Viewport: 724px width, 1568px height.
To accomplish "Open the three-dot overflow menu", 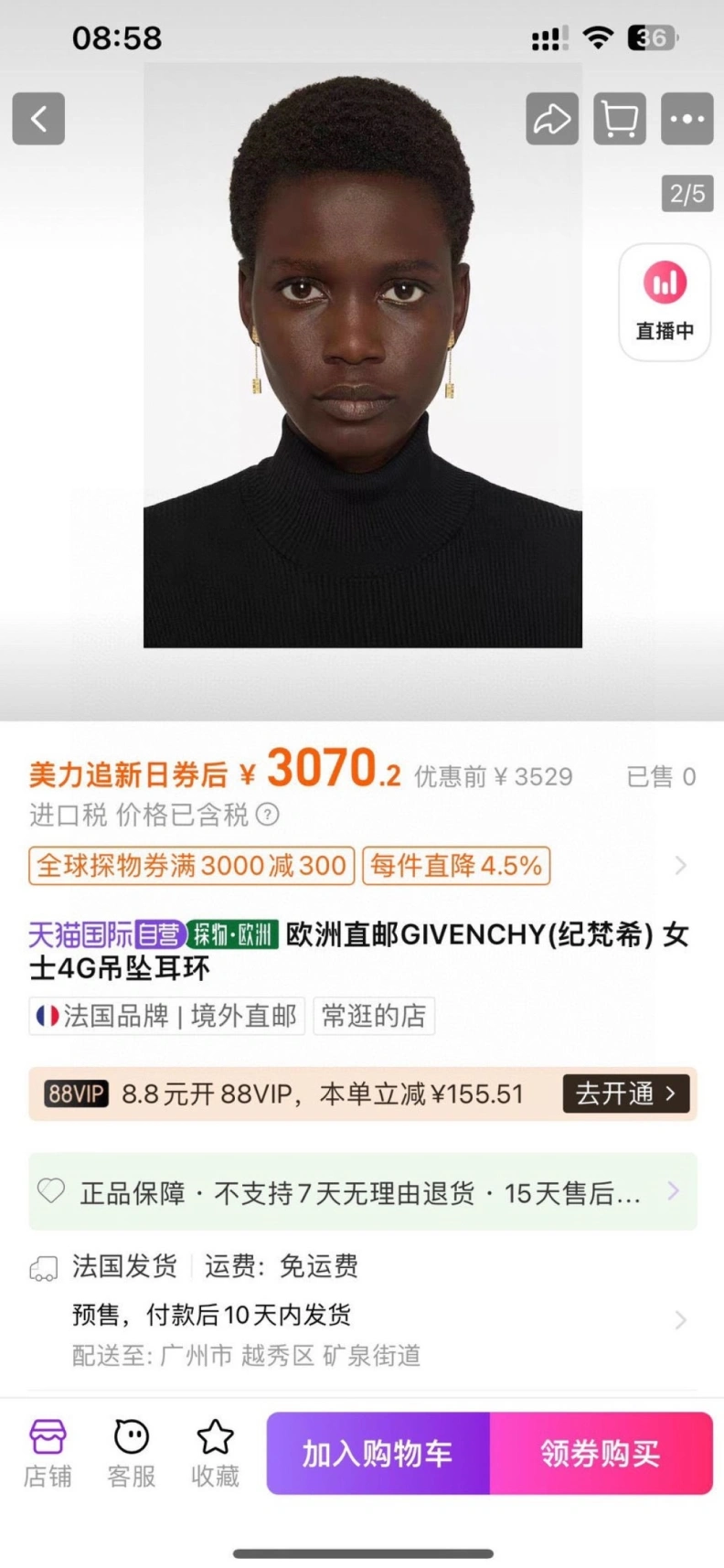I will tap(687, 119).
